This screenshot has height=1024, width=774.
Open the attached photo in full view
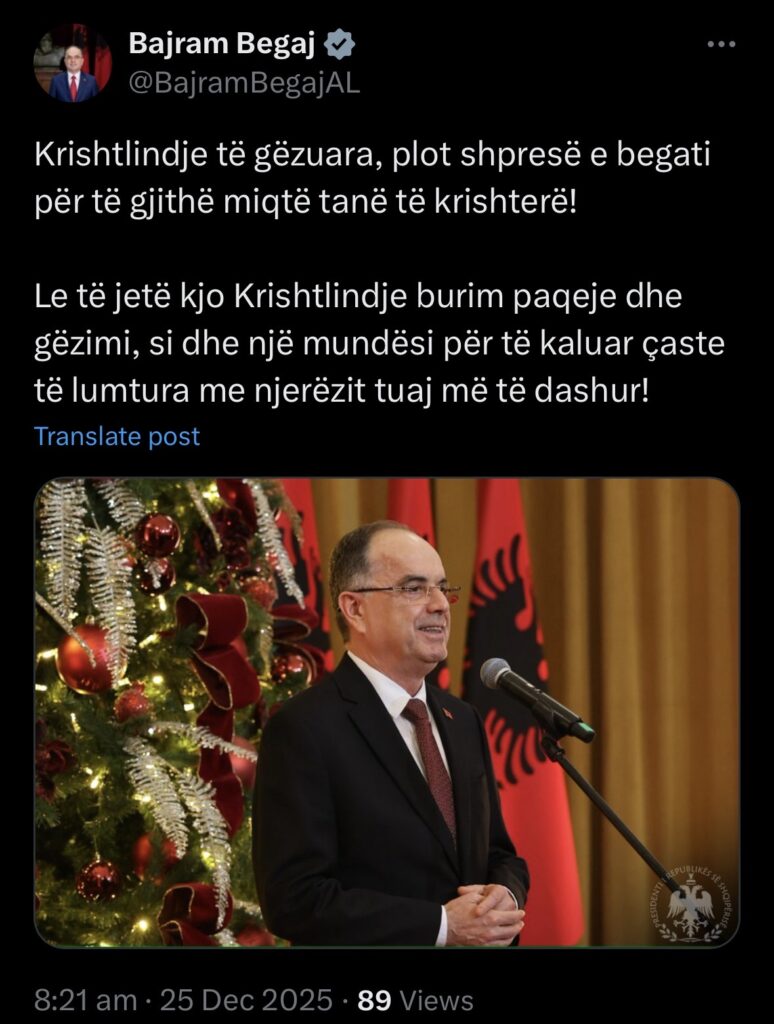(x=387, y=712)
